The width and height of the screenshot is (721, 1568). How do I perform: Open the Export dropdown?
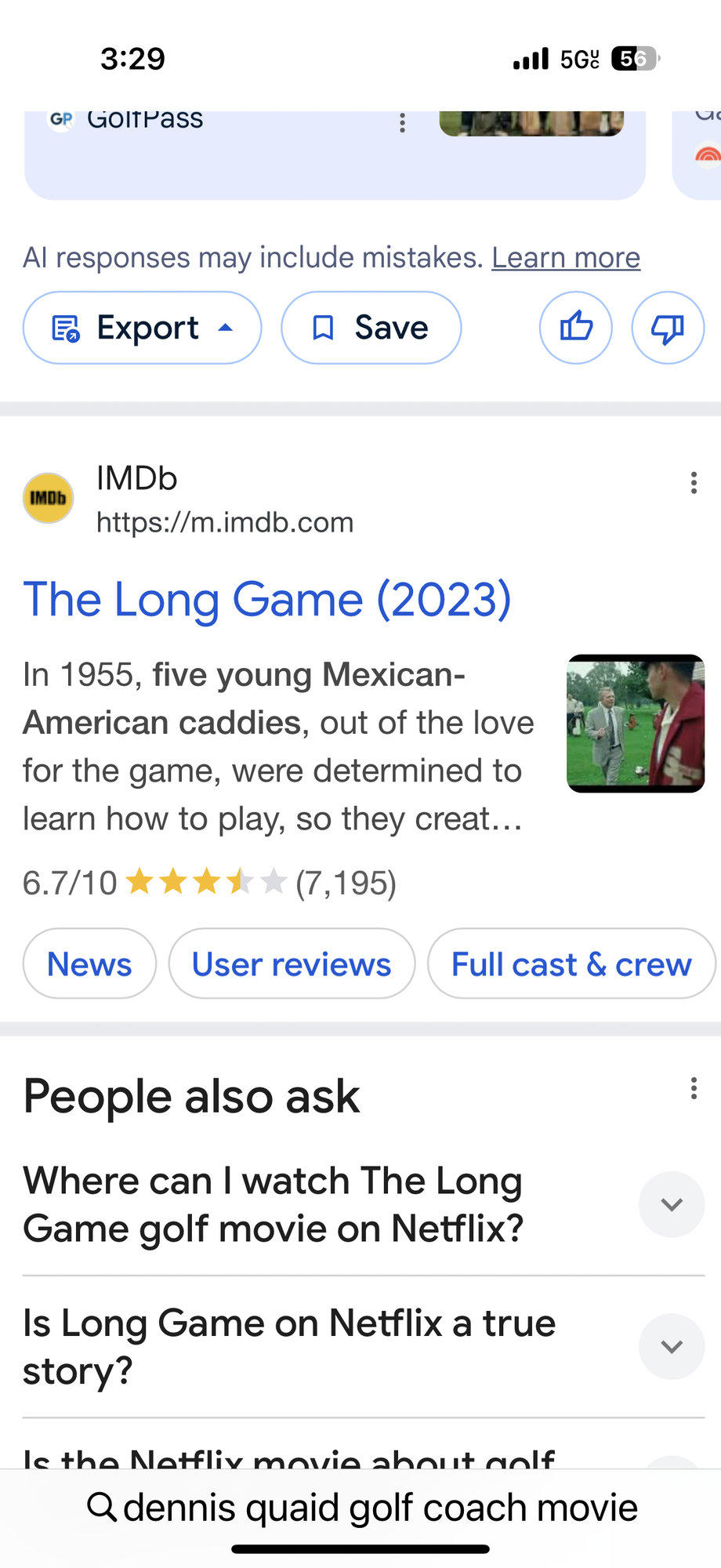[x=142, y=328]
